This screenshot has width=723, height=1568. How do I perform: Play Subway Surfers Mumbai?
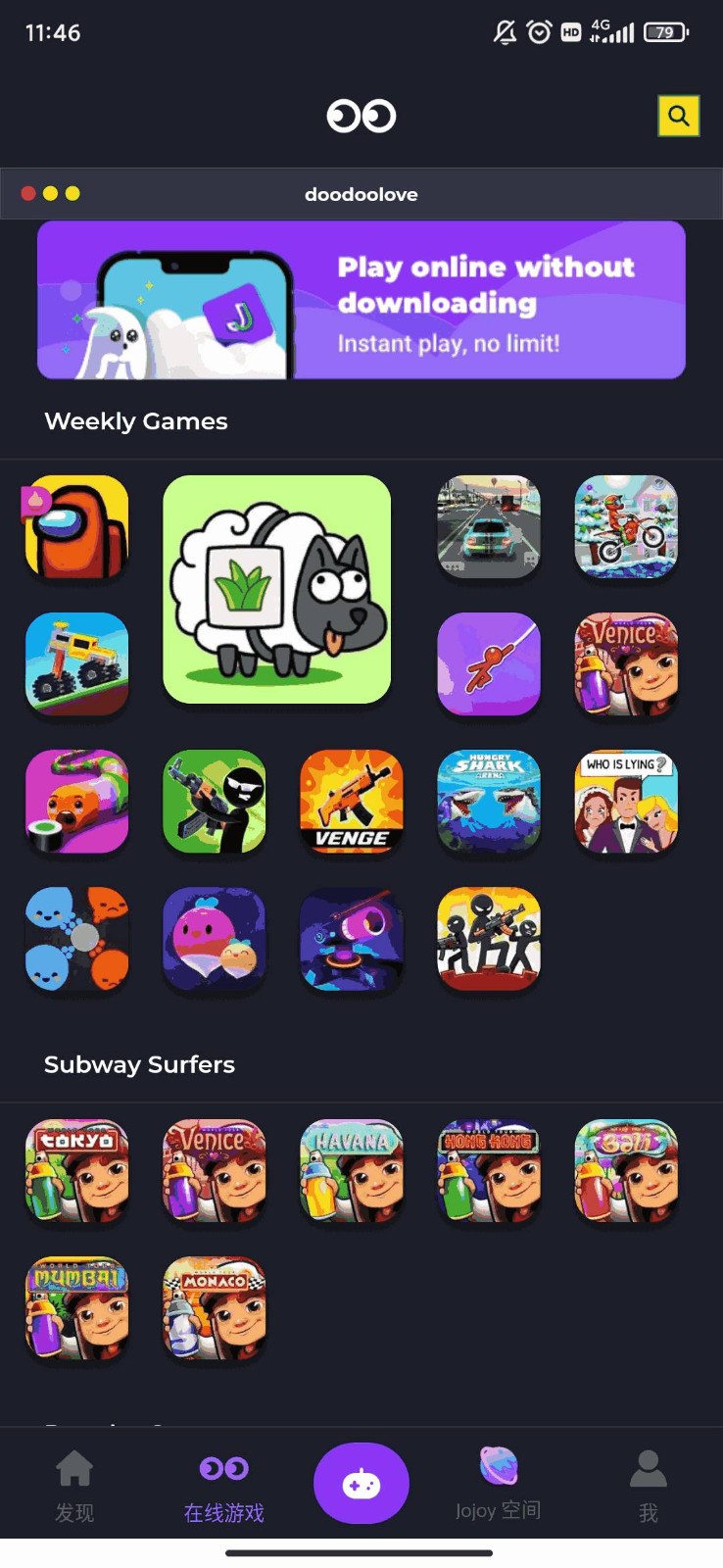(77, 1308)
